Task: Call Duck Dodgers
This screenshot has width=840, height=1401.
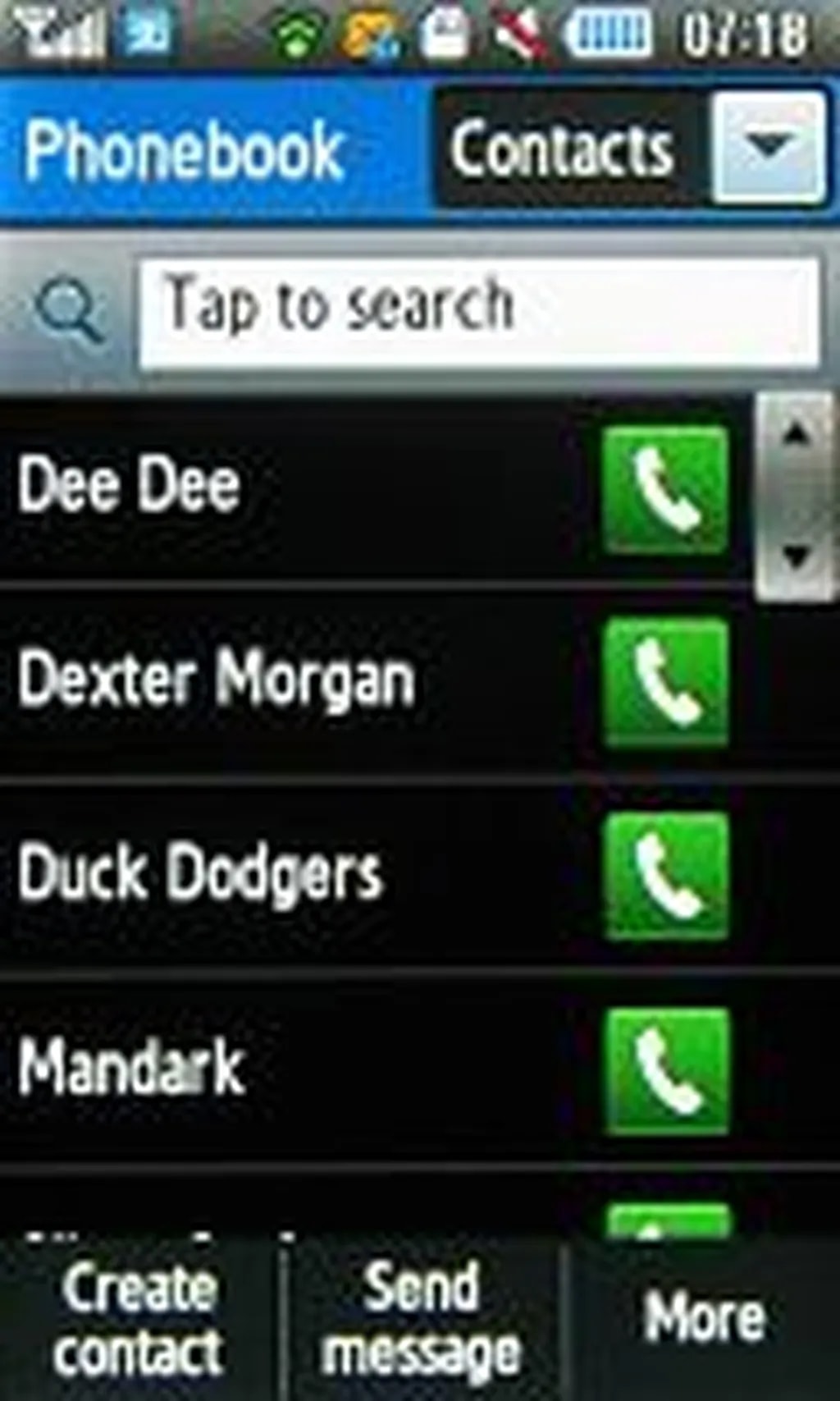Action: pyautogui.click(x=665, y=876)
